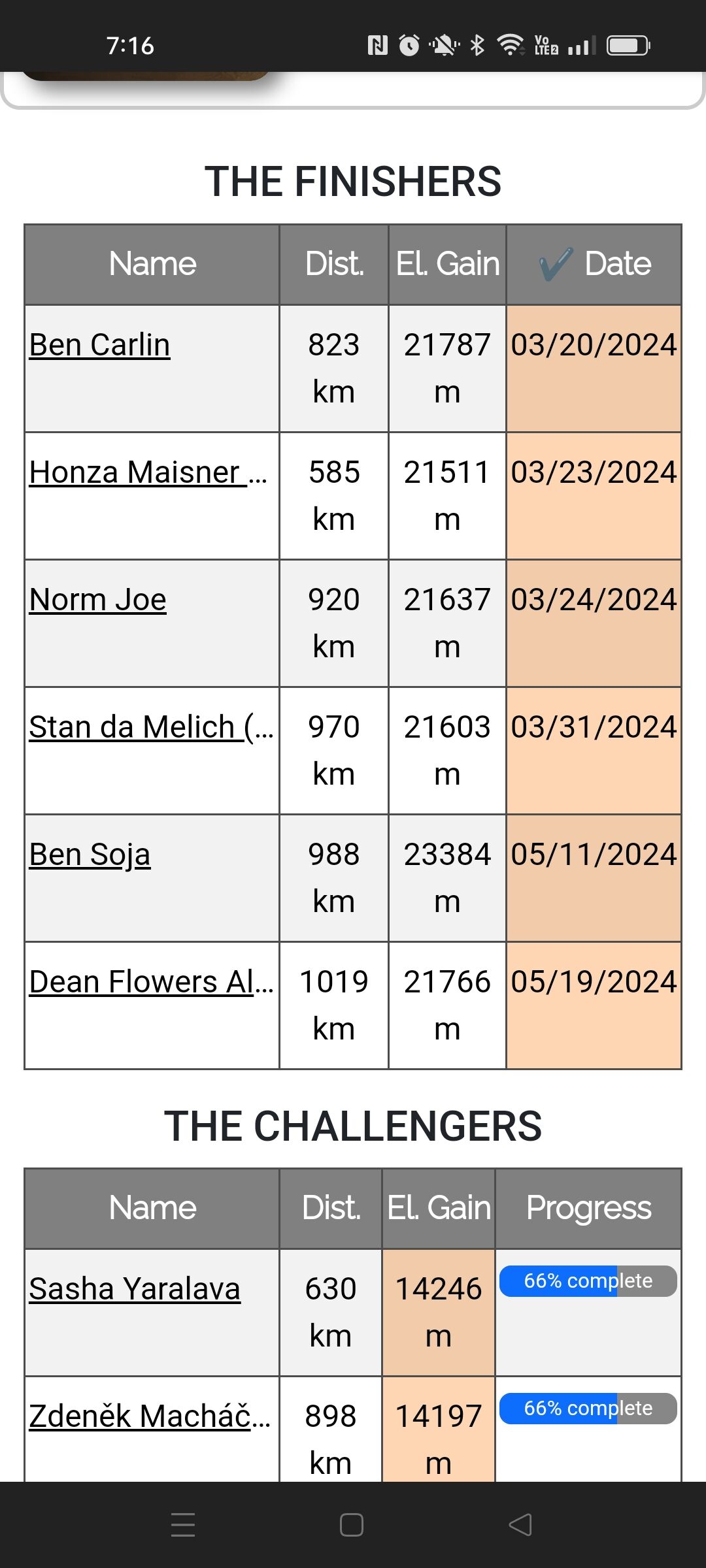Go back with system back button

(520, 1525)
